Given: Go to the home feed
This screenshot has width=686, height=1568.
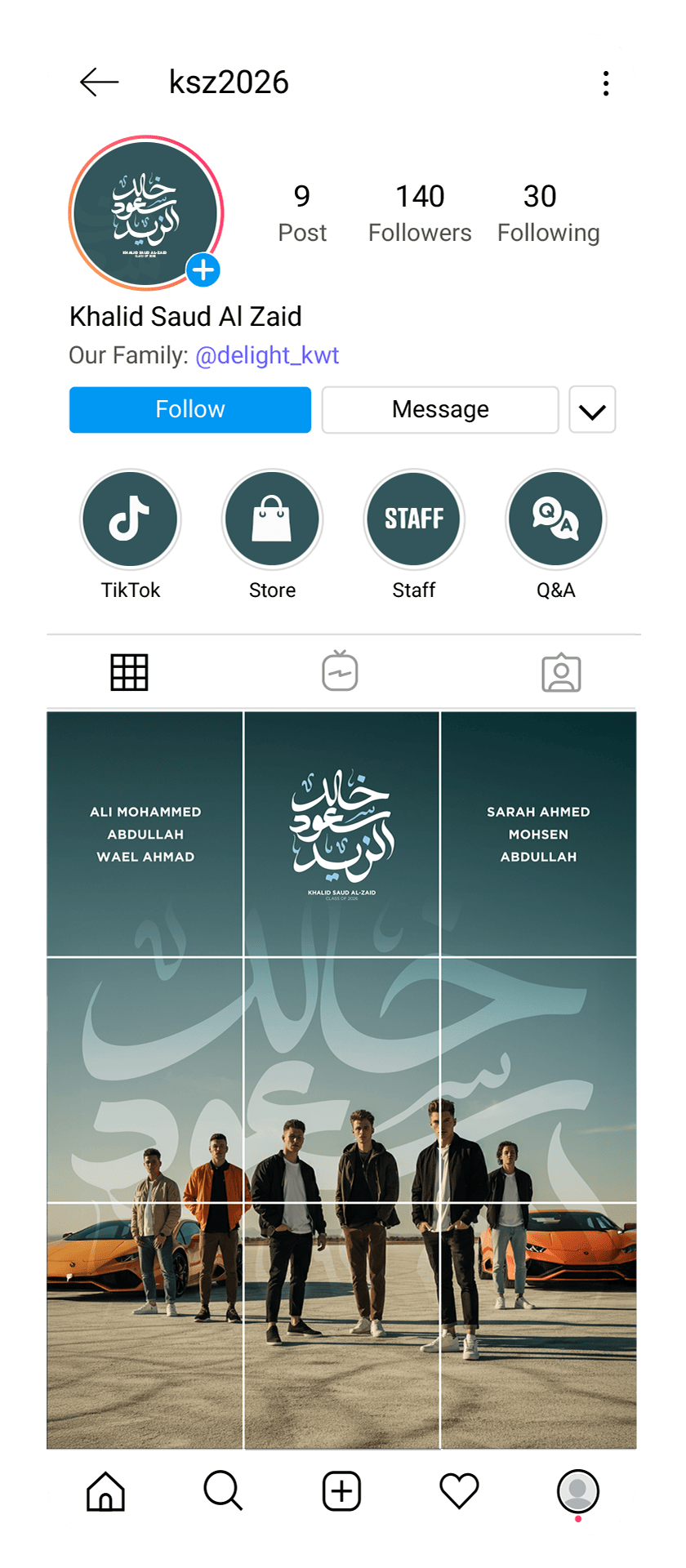Looking at the screenshot, I should pos(106,1490).
